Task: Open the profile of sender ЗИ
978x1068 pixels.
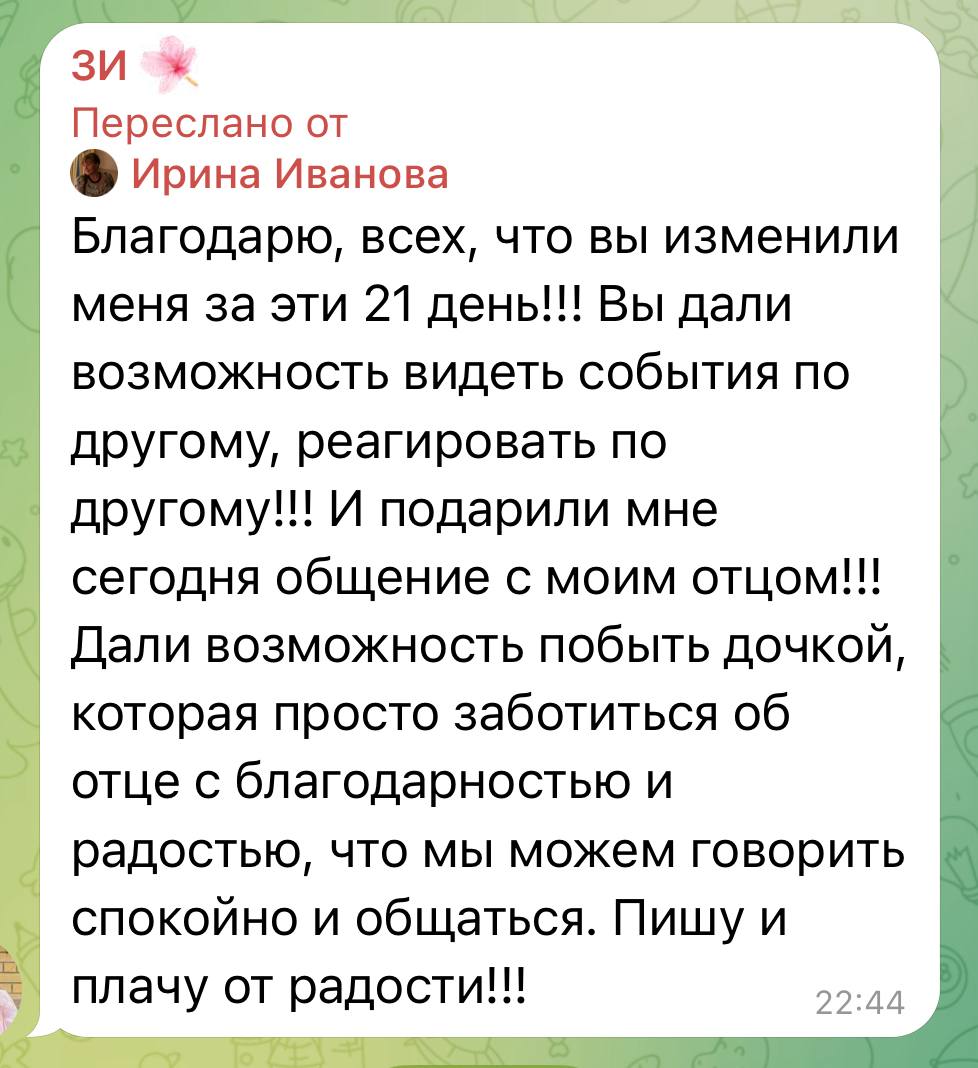Action: pos(98,68)
